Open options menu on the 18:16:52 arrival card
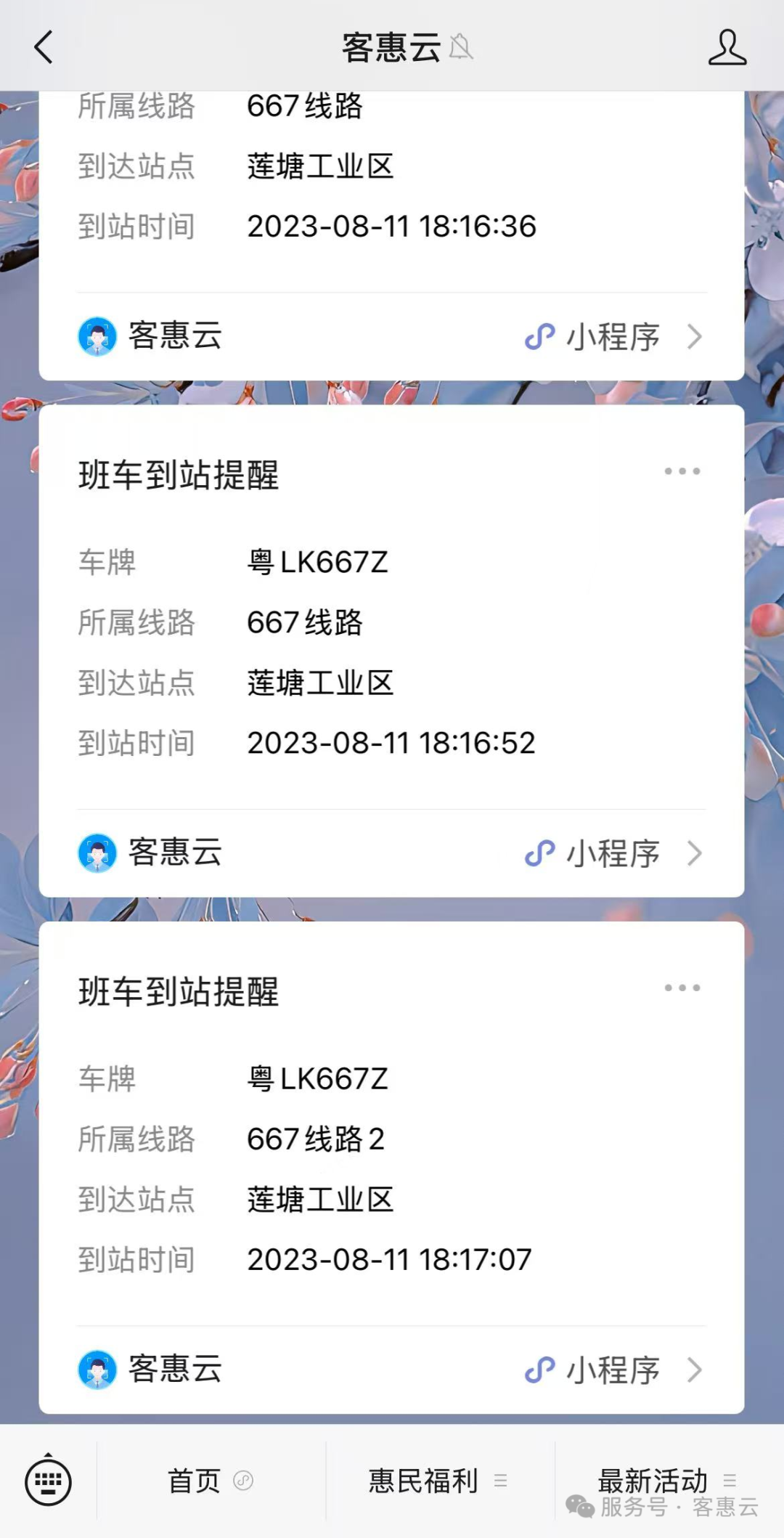This screenshot has width=784, height=1538. click(x=682, y=471)
